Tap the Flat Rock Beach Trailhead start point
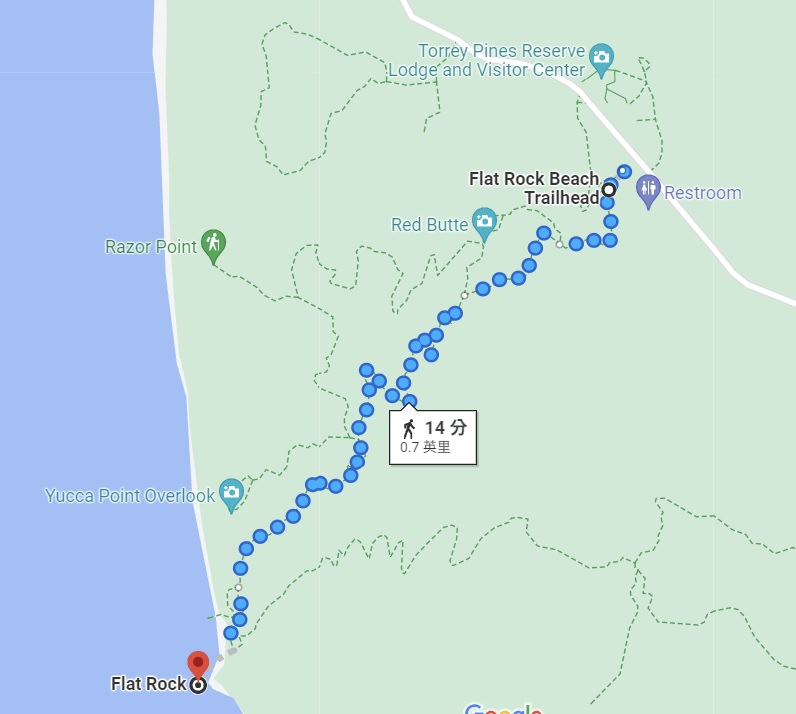Screen dimensions: 796x714 (608, 188)
